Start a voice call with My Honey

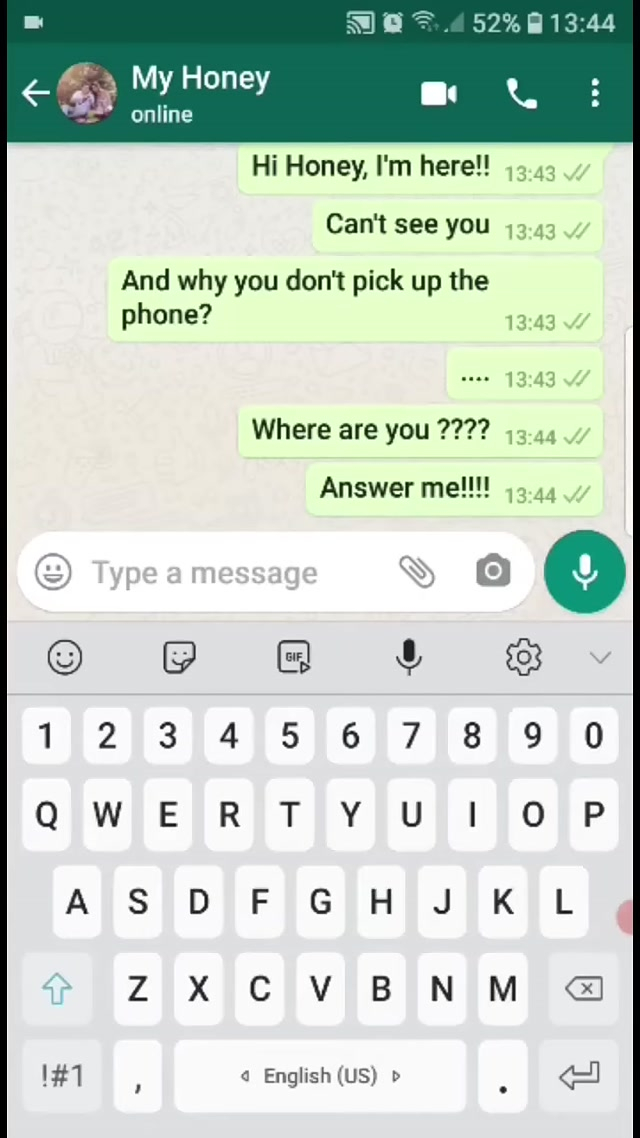pyautogui.click(x=521, y=94)
